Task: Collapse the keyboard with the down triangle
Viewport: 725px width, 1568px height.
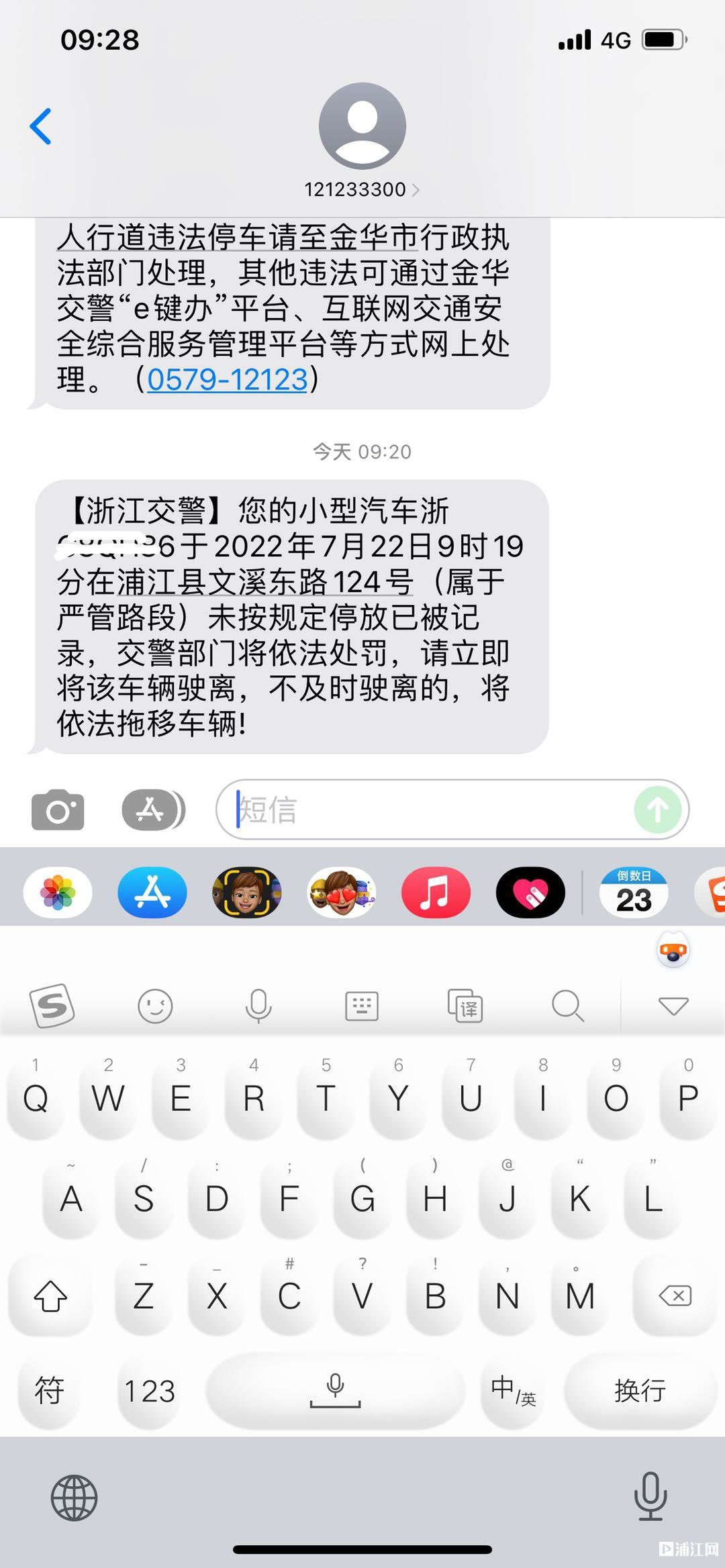Action: click(673, 1006)
